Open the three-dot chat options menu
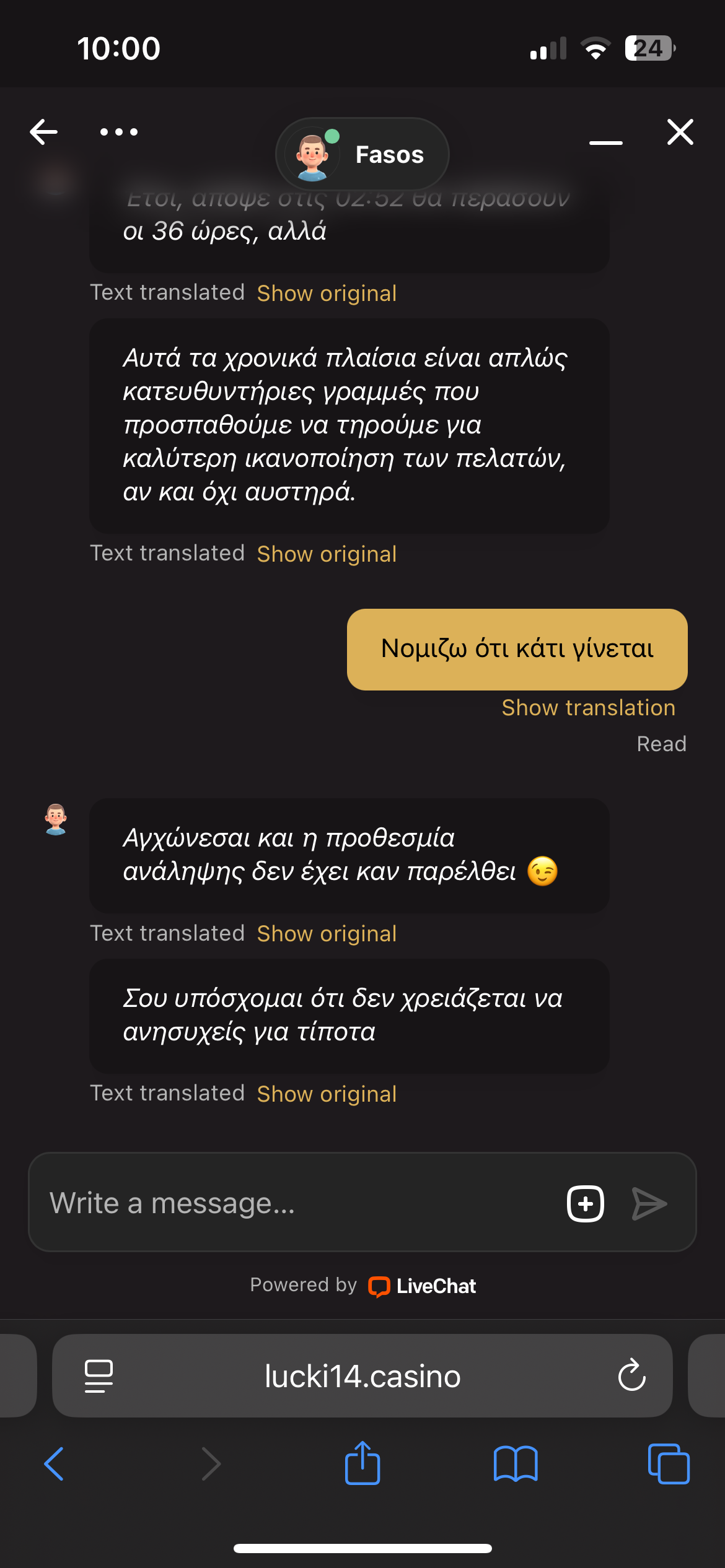This screenshot has width=725, height=1568. 118,132
